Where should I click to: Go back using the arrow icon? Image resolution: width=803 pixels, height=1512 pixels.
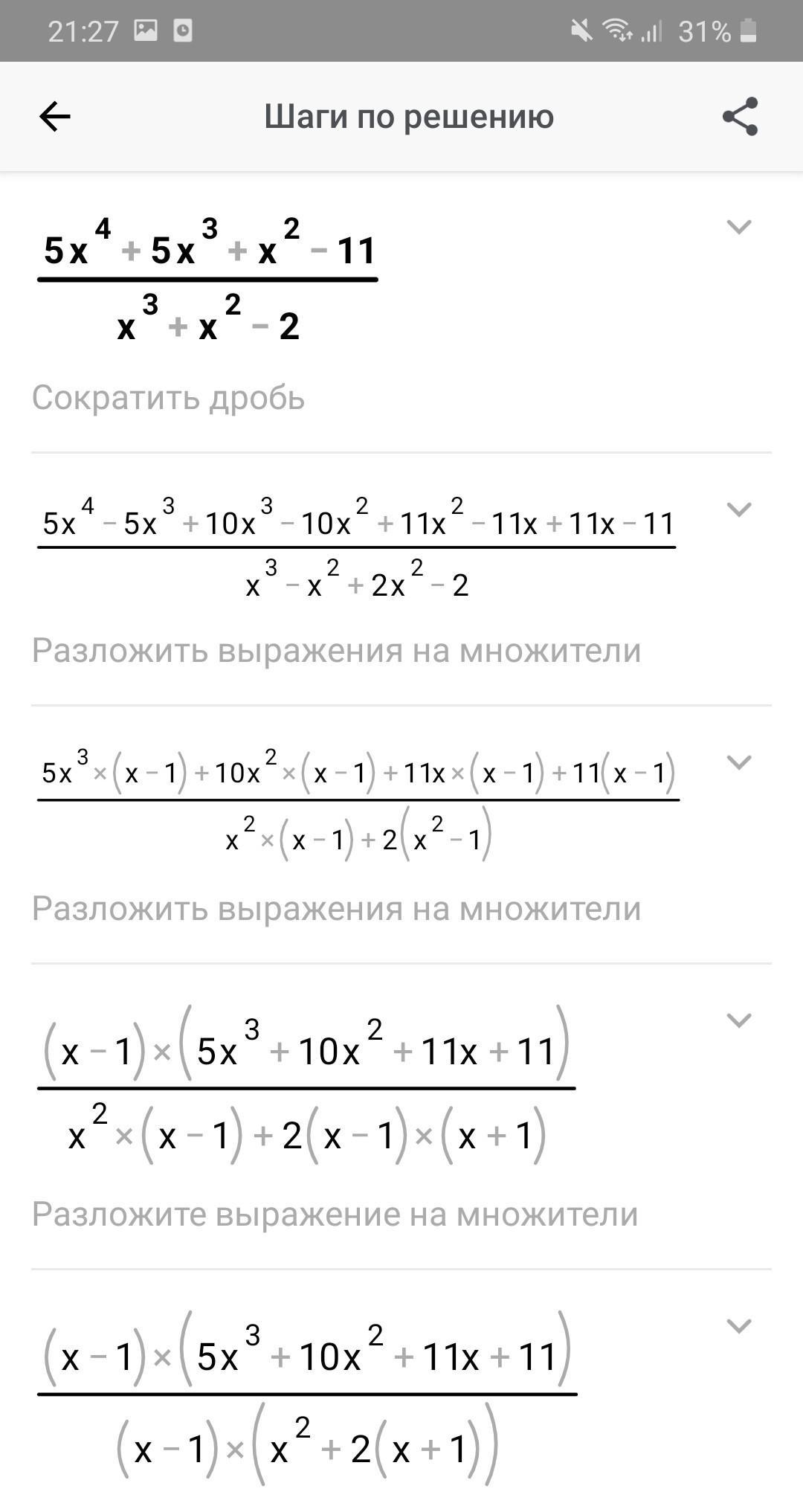pyautogui.click(x=54, y=117)
